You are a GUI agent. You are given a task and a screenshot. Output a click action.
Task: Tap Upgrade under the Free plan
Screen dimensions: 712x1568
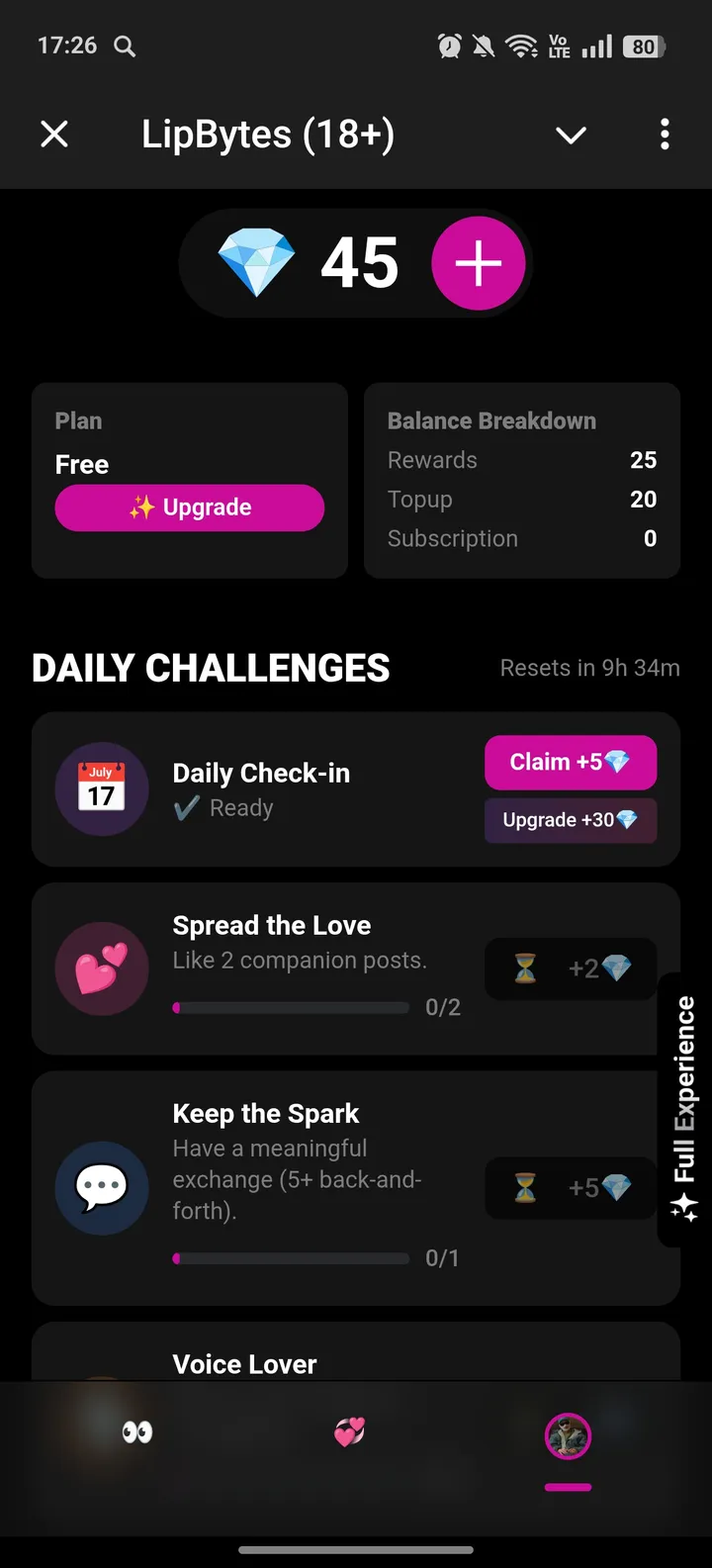tap(189, 507)
